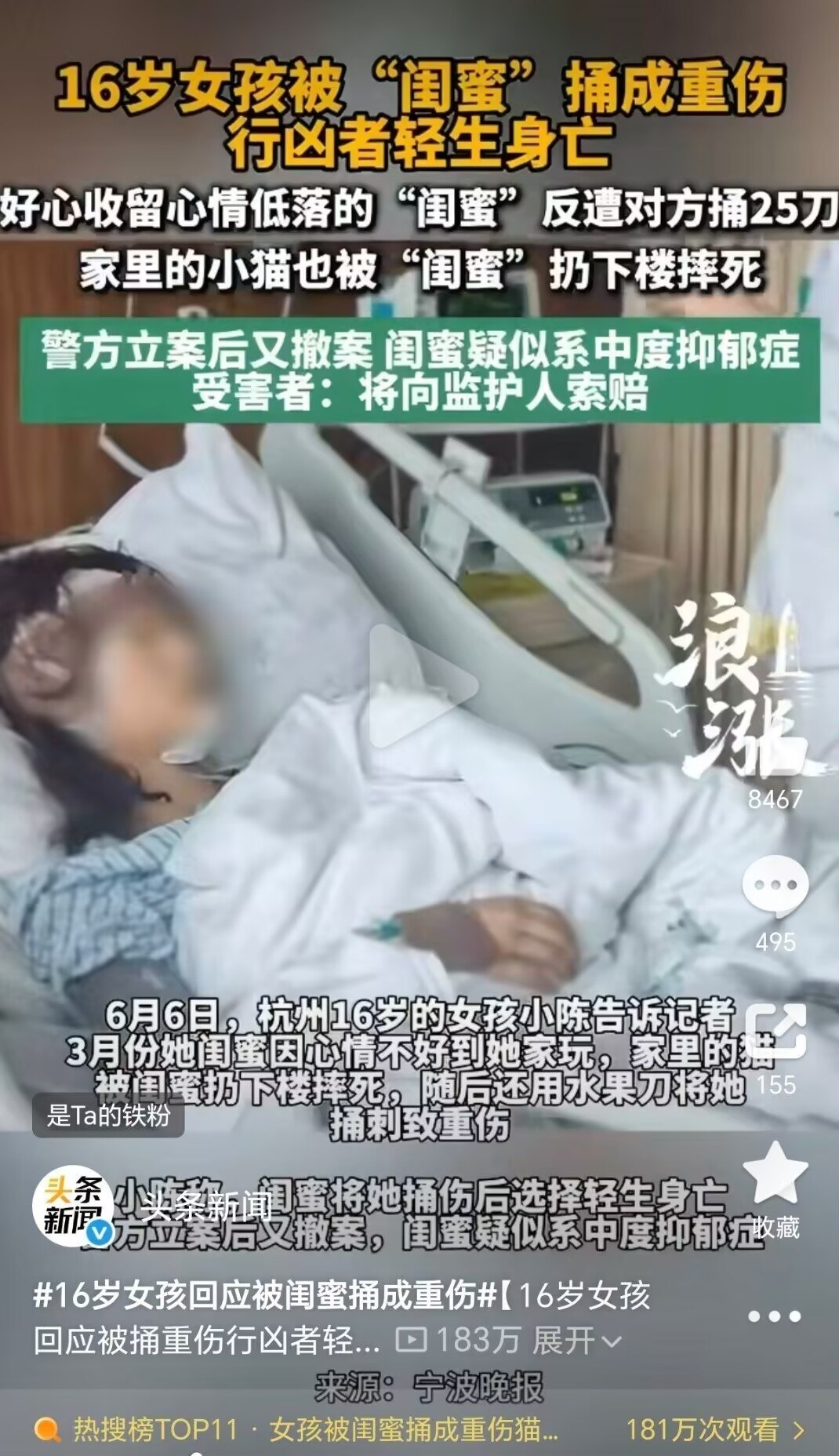Open hashtag #16岁女孩回应被闺蜜捅成重伤#
839x1456 pixels.
tap(265, 1295)
